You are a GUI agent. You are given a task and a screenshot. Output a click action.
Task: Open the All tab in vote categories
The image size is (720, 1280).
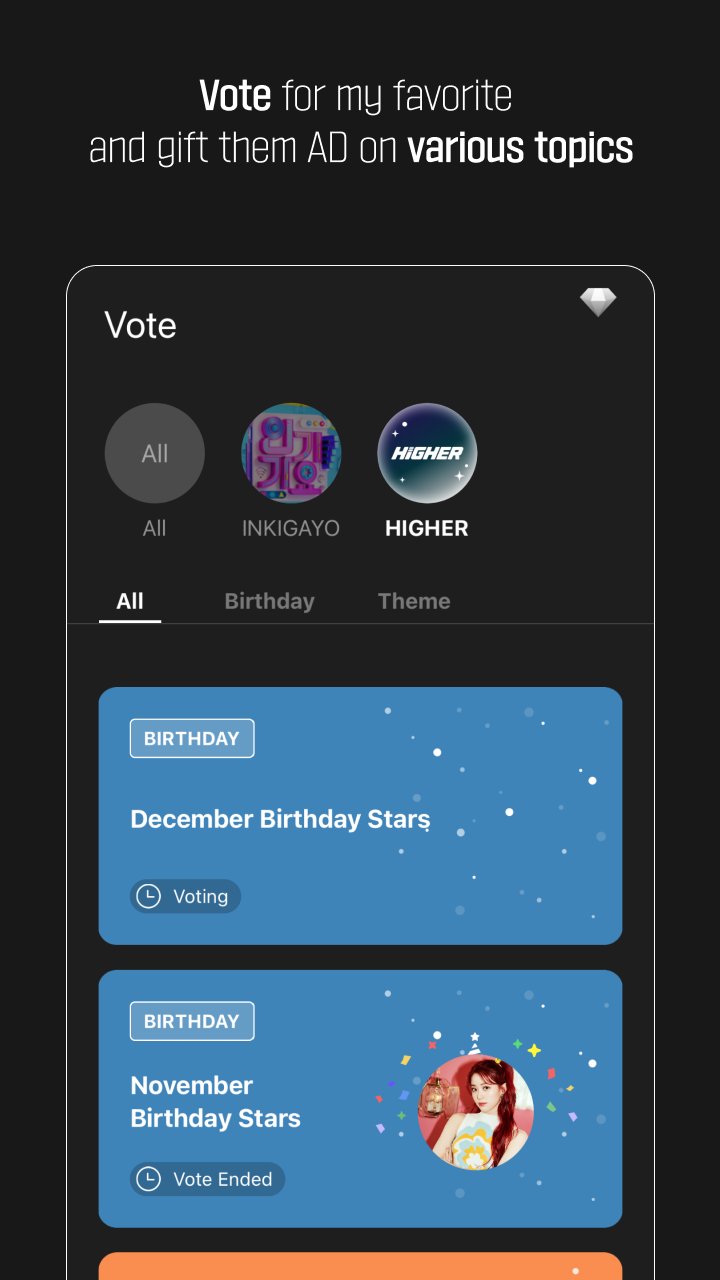pos(129,600)
